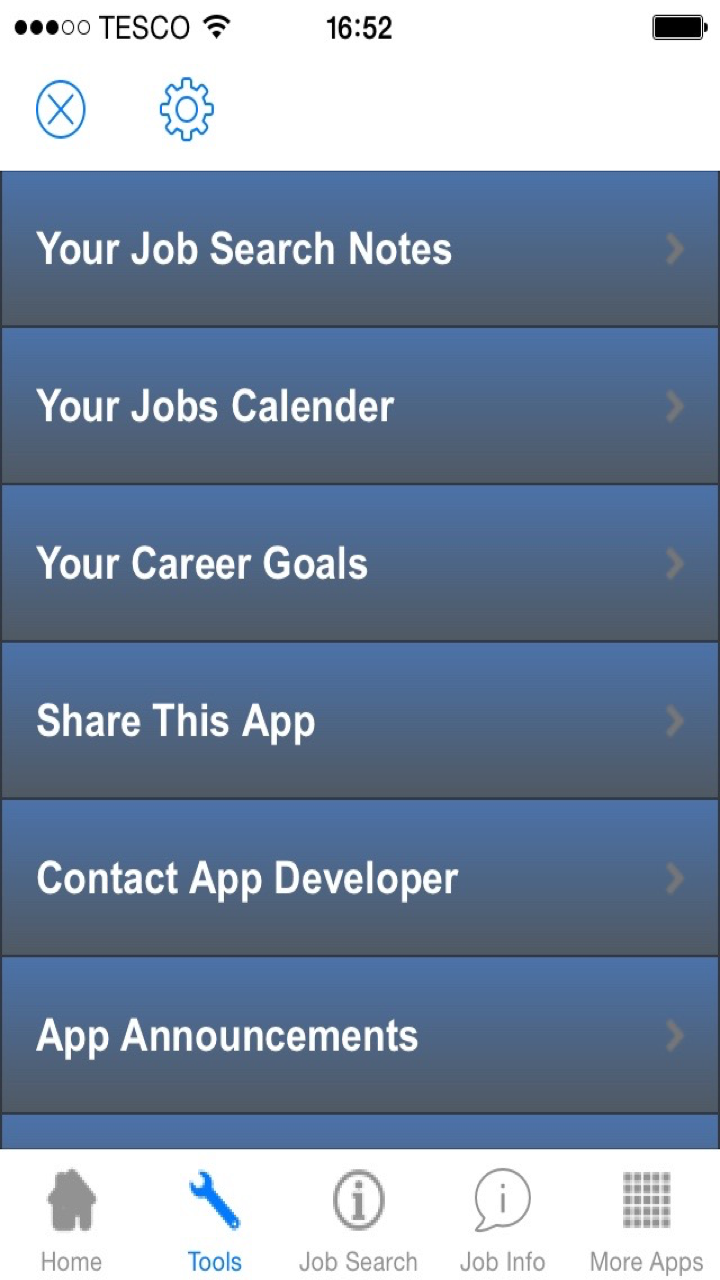Open the More Apps grid icon
The width and height of the screenshot is (720, 1280).
click(645, 1199)
